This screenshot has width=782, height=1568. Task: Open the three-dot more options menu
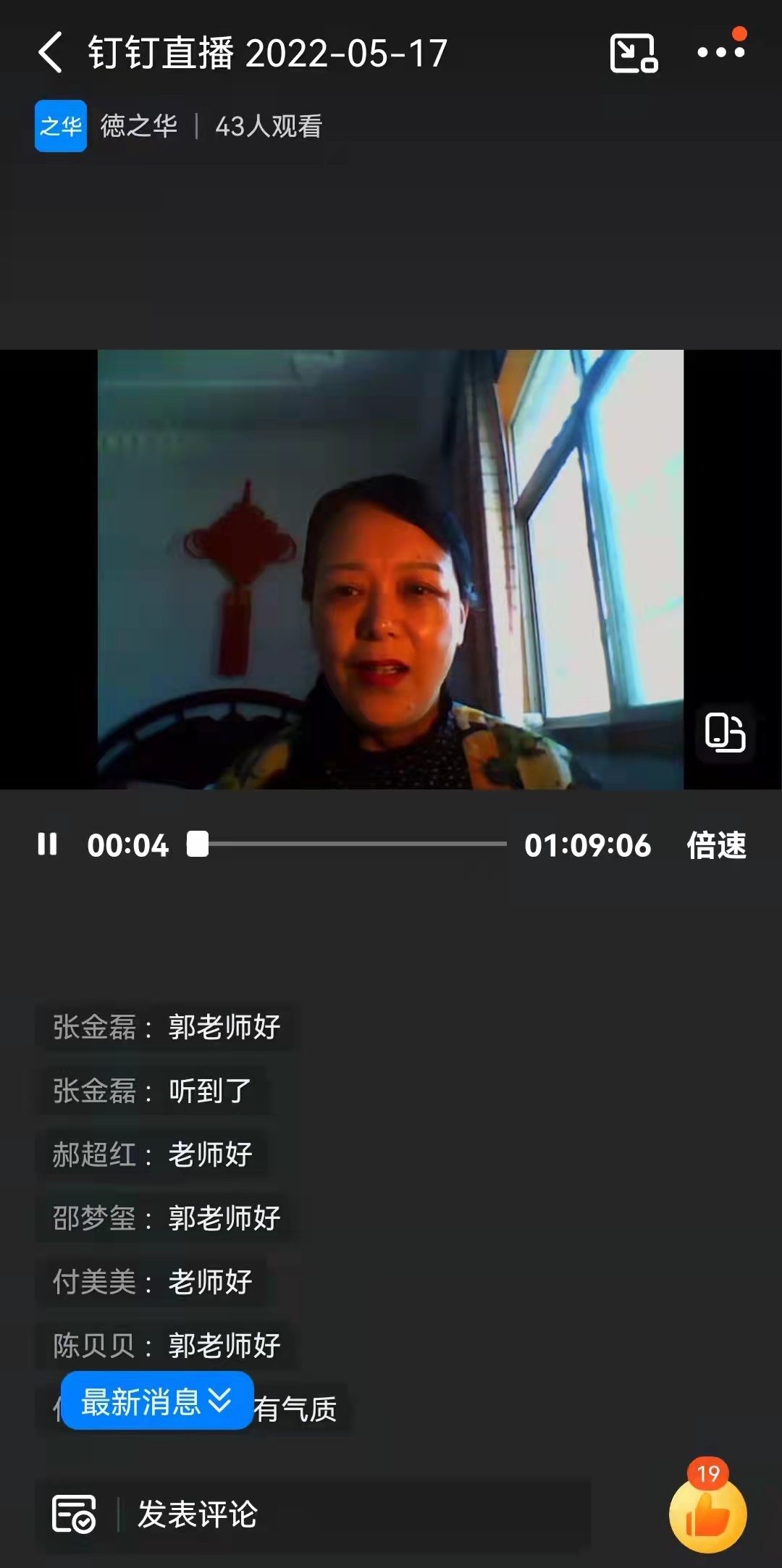click(x=720, y=52)
